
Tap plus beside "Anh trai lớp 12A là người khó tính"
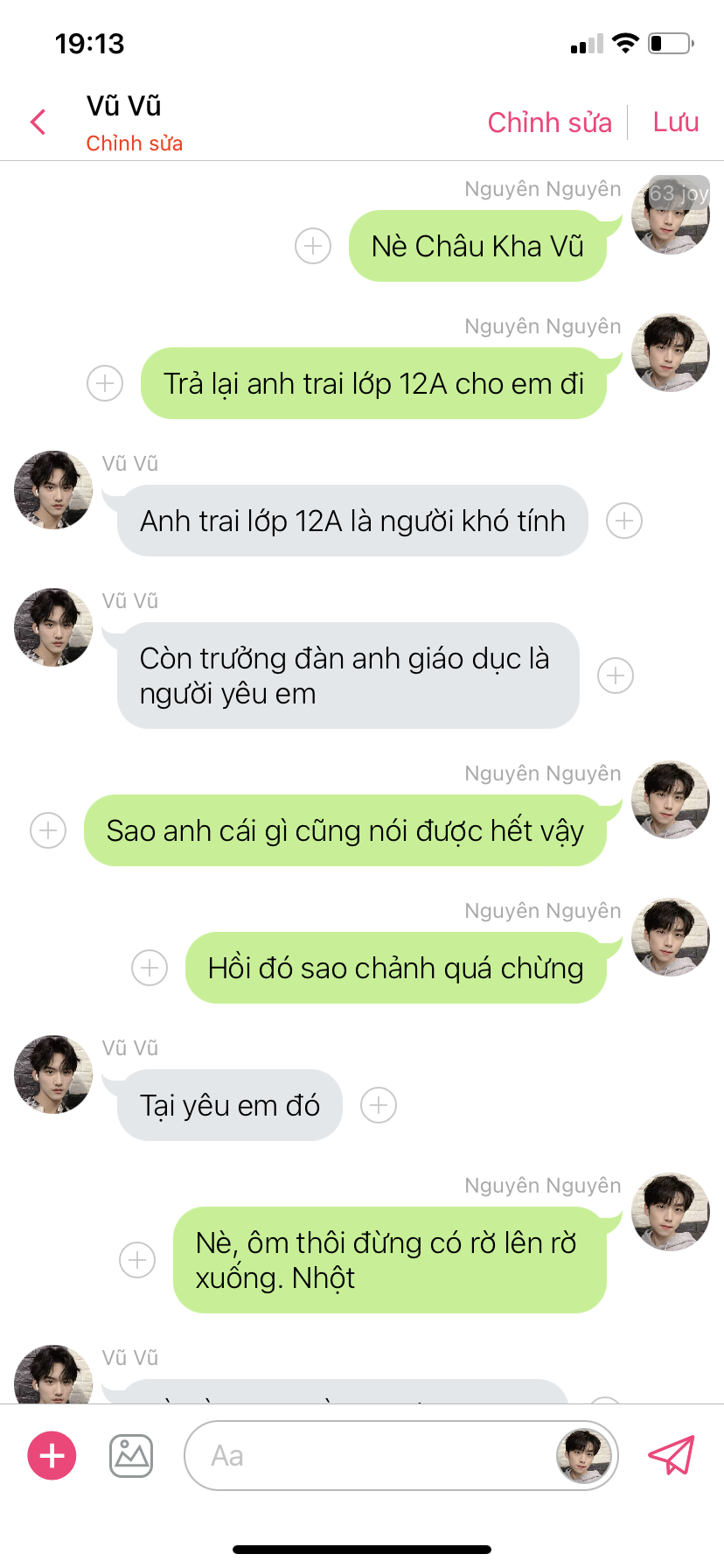point(624,521)
